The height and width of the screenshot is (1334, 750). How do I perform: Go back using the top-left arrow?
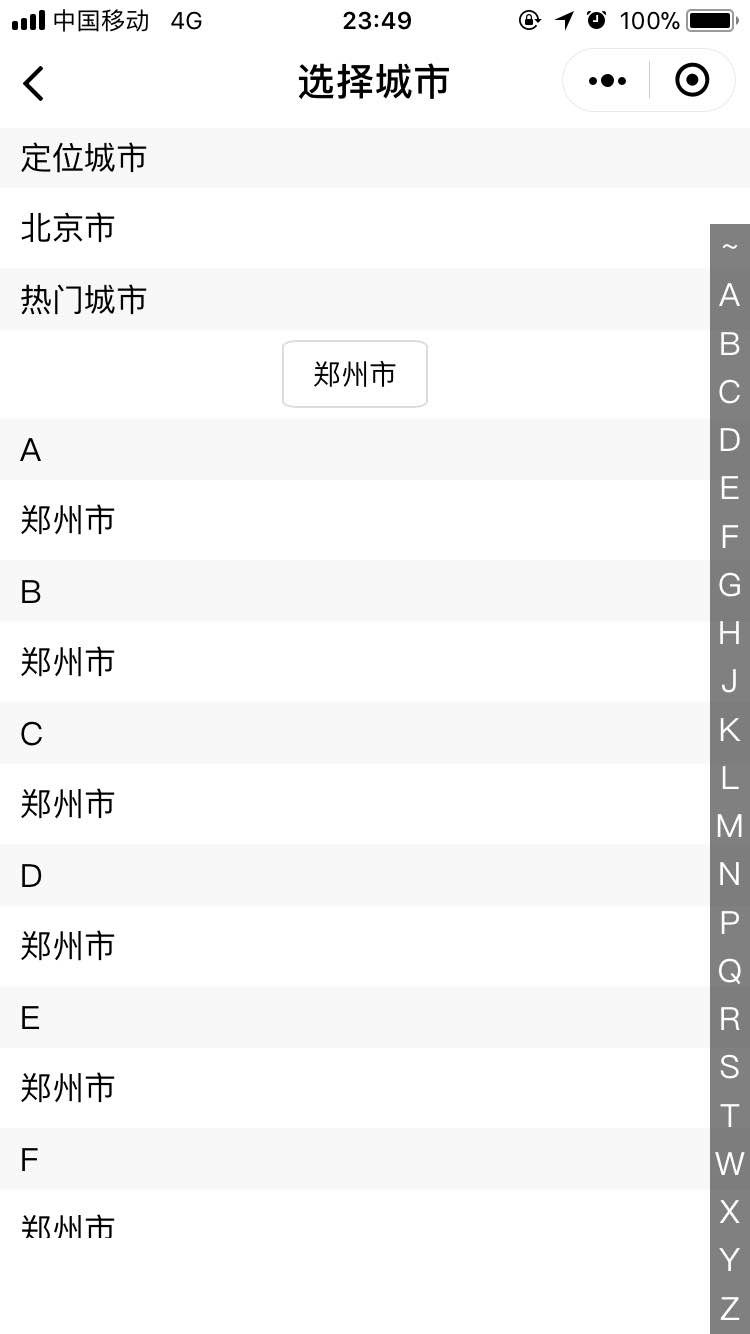tap(34, 83)
